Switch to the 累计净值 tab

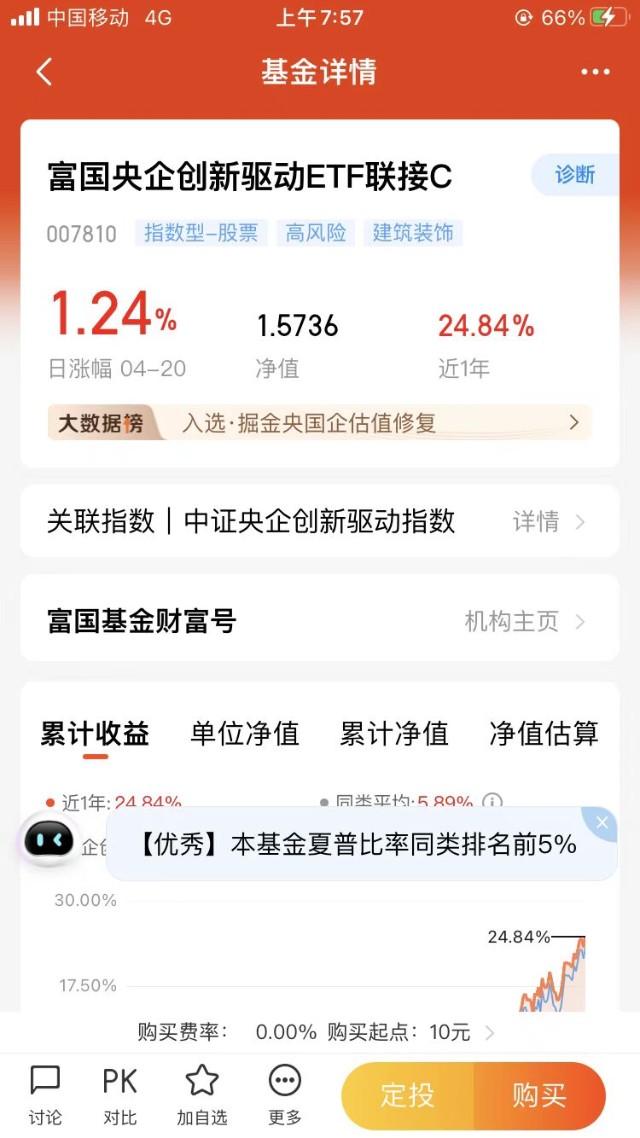click(394, 734)
